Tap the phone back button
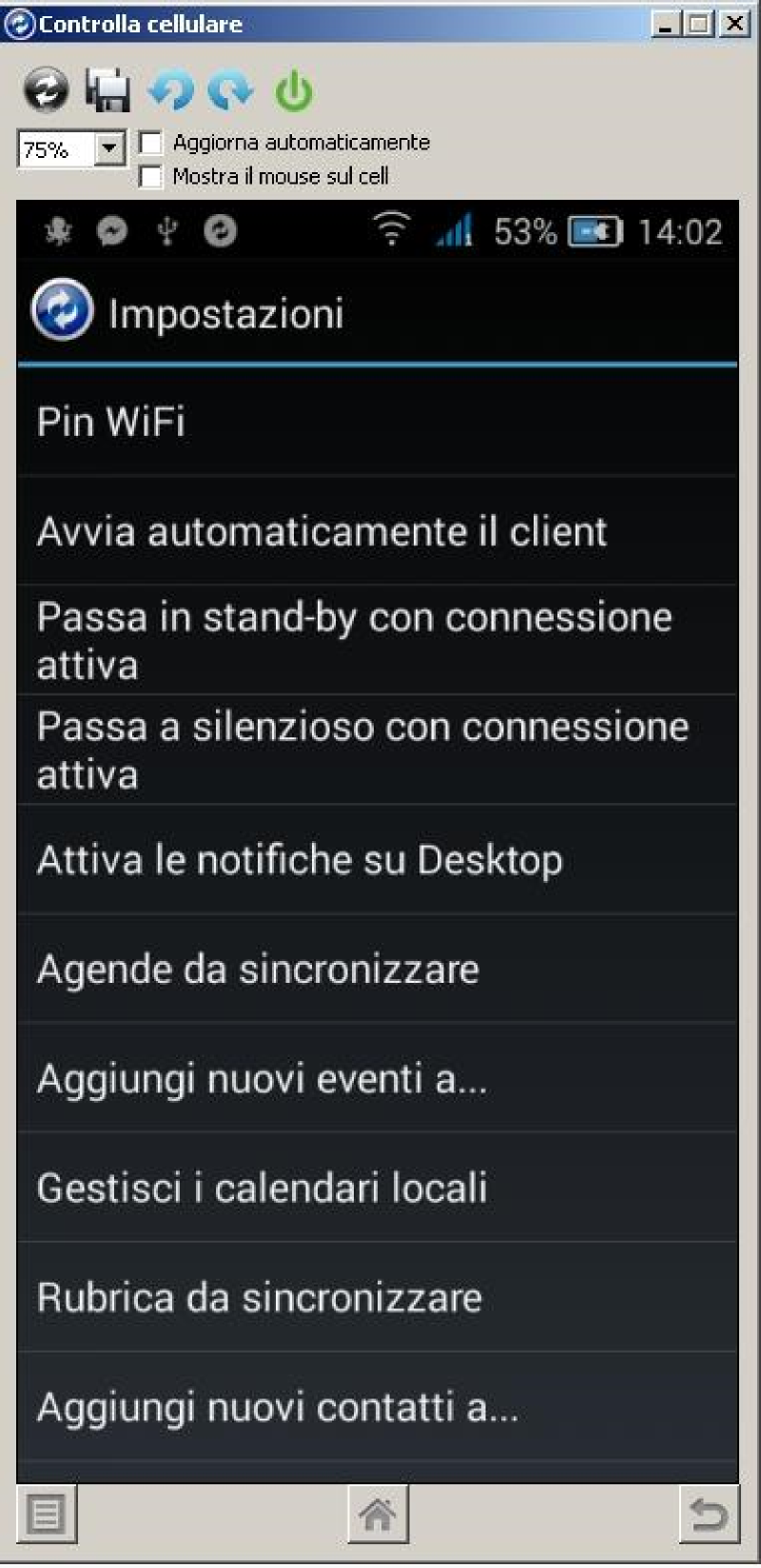This screenshot has width=761, height=1568. coord(709,1514)
